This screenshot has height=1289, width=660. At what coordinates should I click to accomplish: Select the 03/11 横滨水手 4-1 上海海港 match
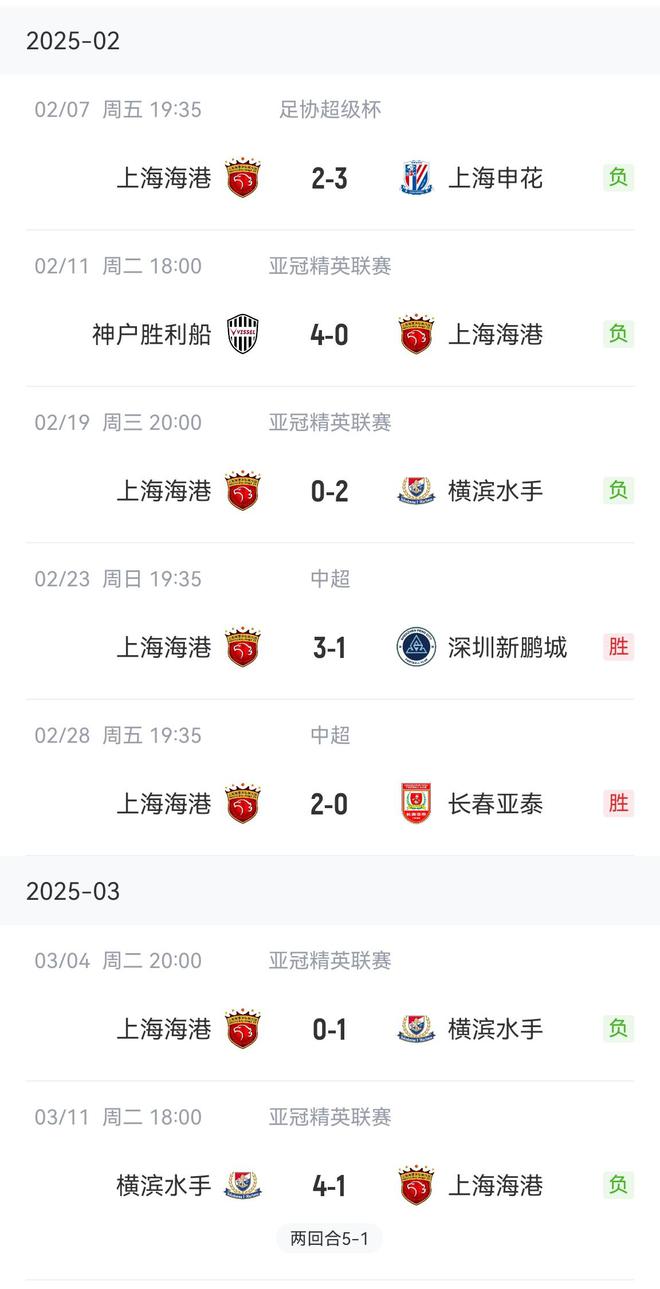(329, 1185)
